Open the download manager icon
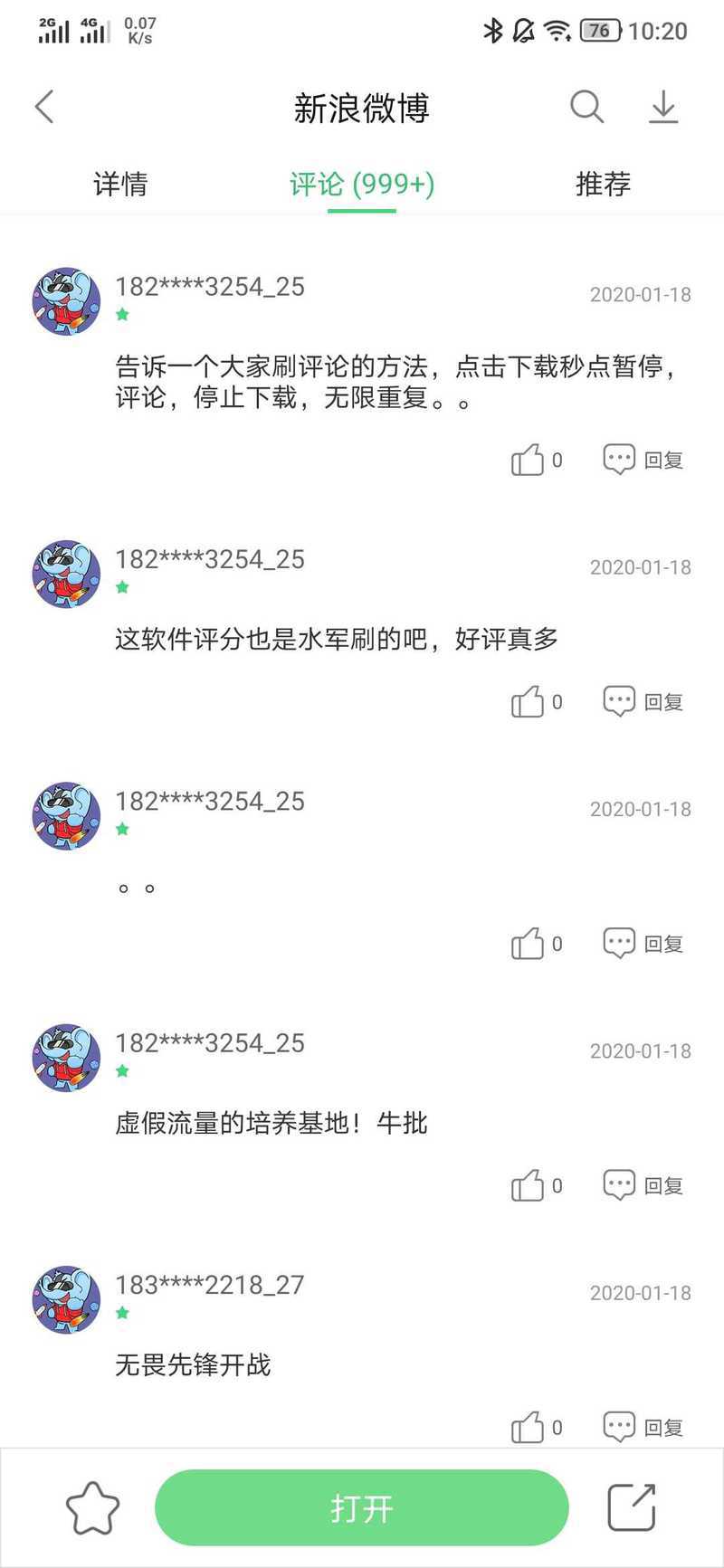Screen dimensions: 724x1568 663,107
